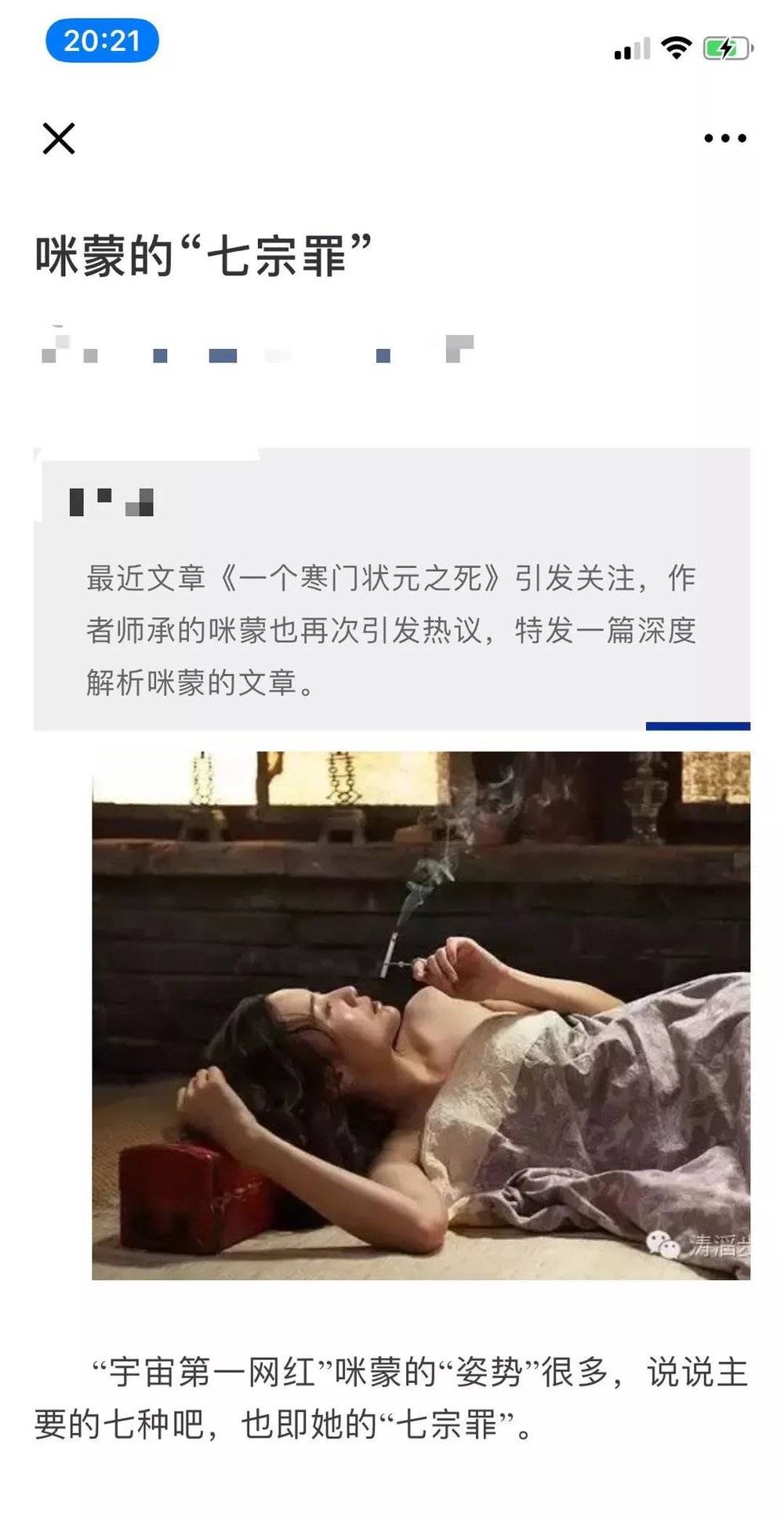Close the article with the X button
Screen dimensions: 784x1521
[59, 139]
